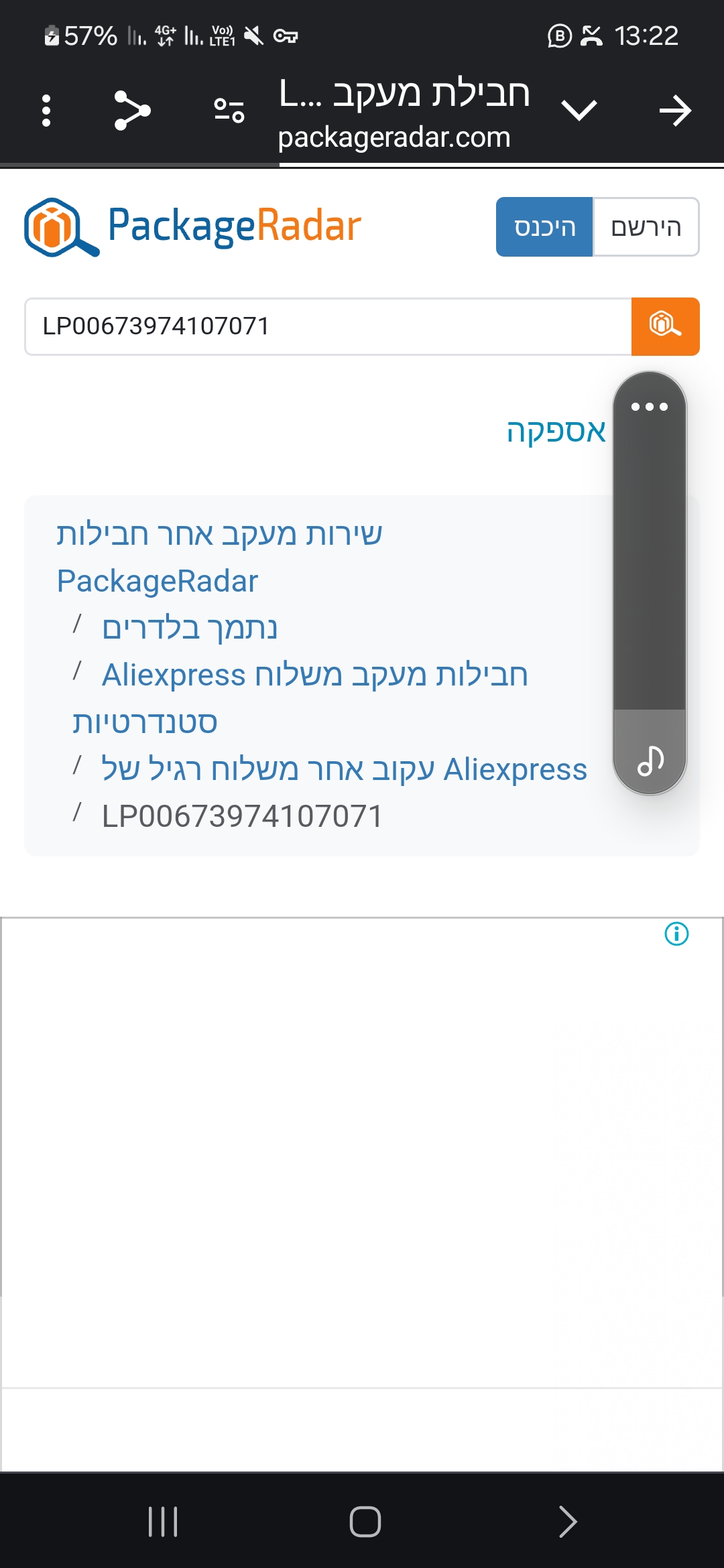Open the ad info icon
724x1568 pixels.
coord(676,933)
